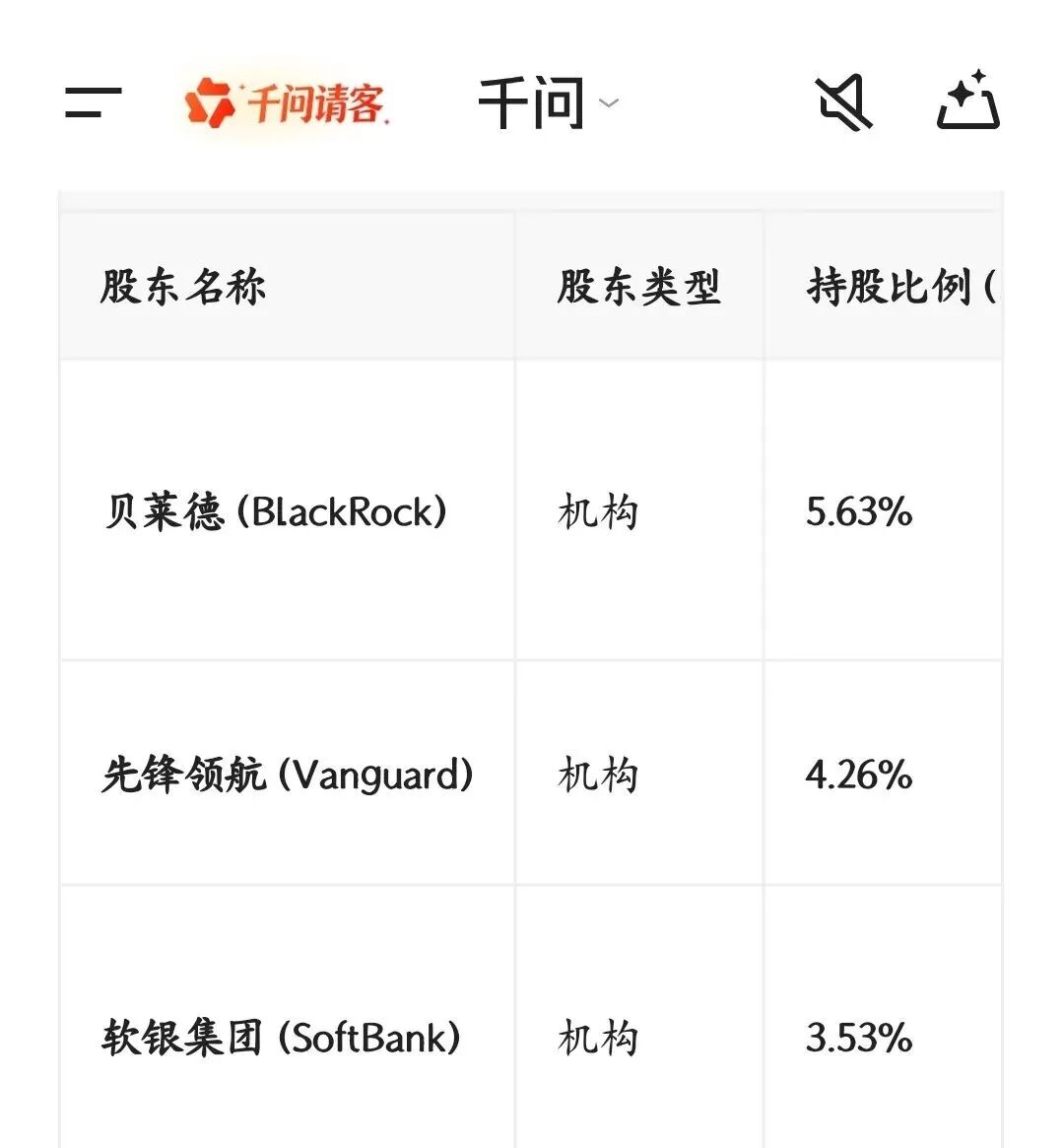Start a new chat with the sparkle icon
The height and width of the screenshot is (1148, 1063).
click(968, 101)
